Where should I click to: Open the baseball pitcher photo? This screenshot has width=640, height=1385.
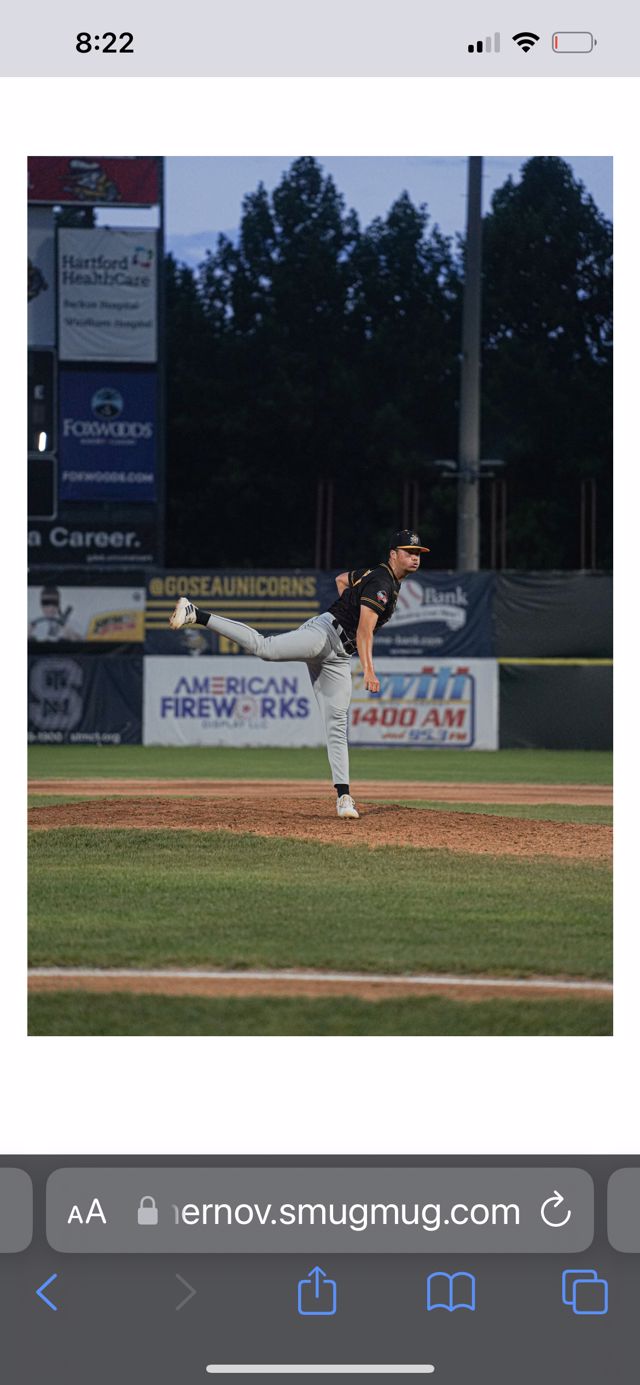pyautogui.click(x=320, y=595)
